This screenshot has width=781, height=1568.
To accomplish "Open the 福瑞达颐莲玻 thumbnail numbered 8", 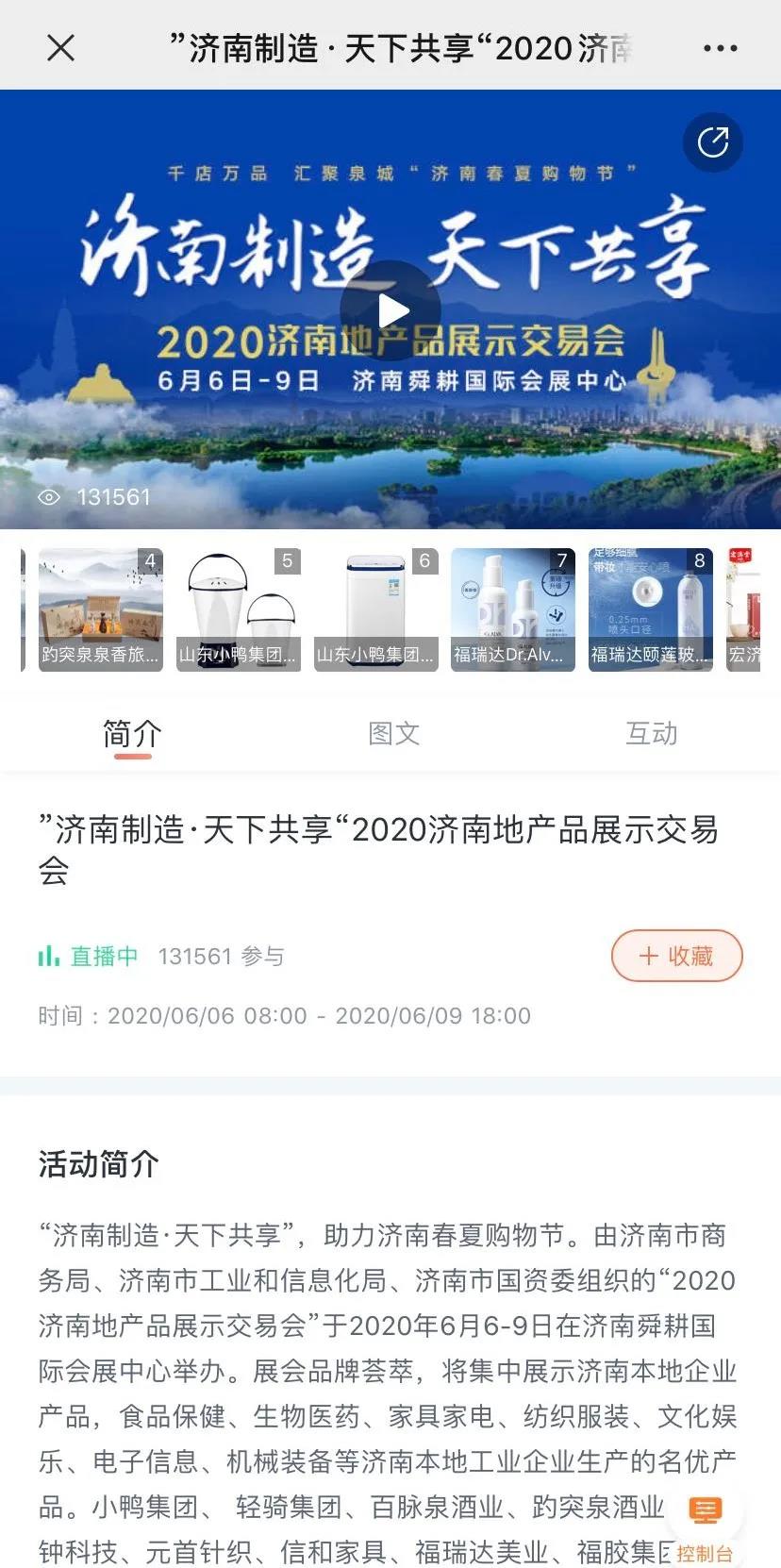I will [x=650, y=609].
